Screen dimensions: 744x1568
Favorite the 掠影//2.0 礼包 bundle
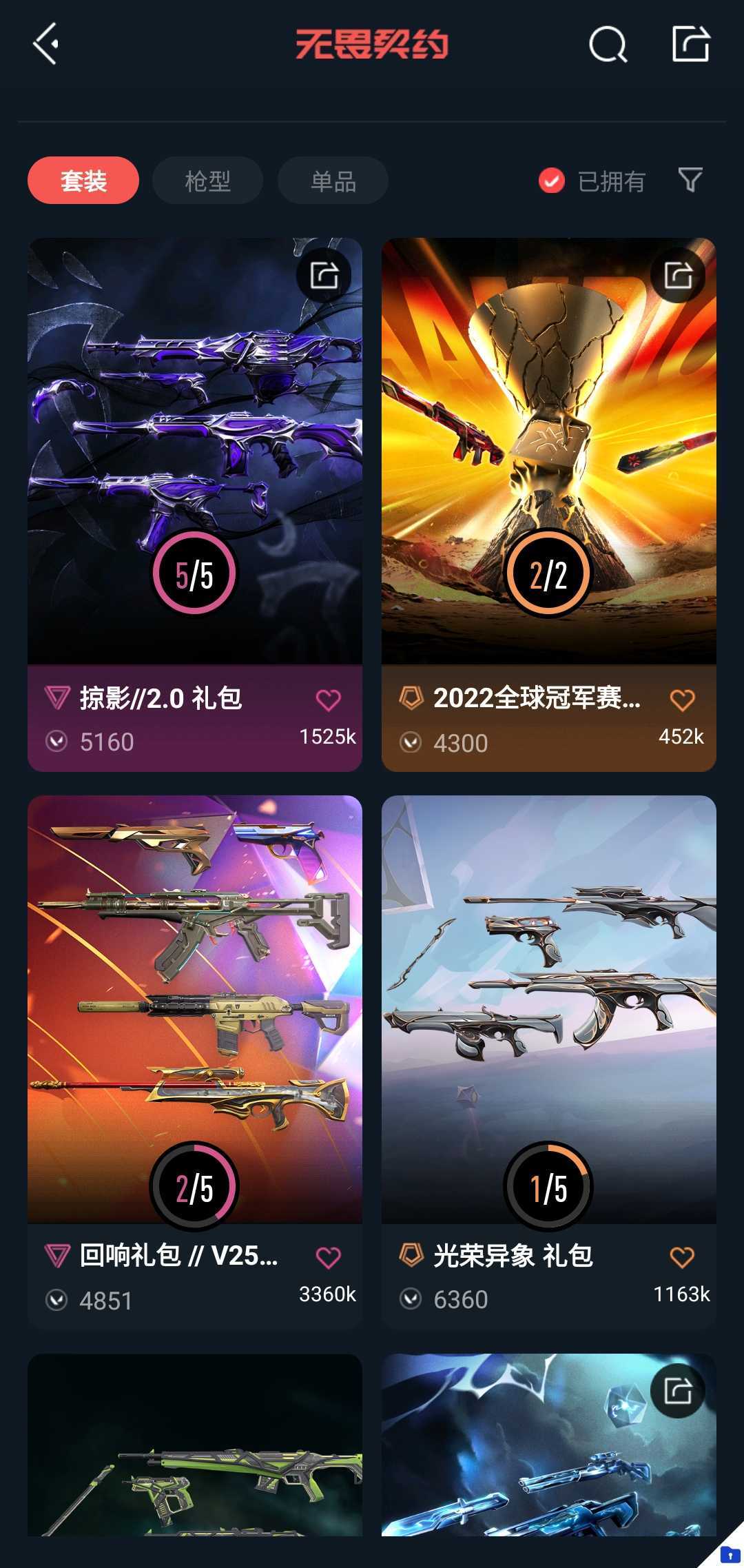coord(328,700)
